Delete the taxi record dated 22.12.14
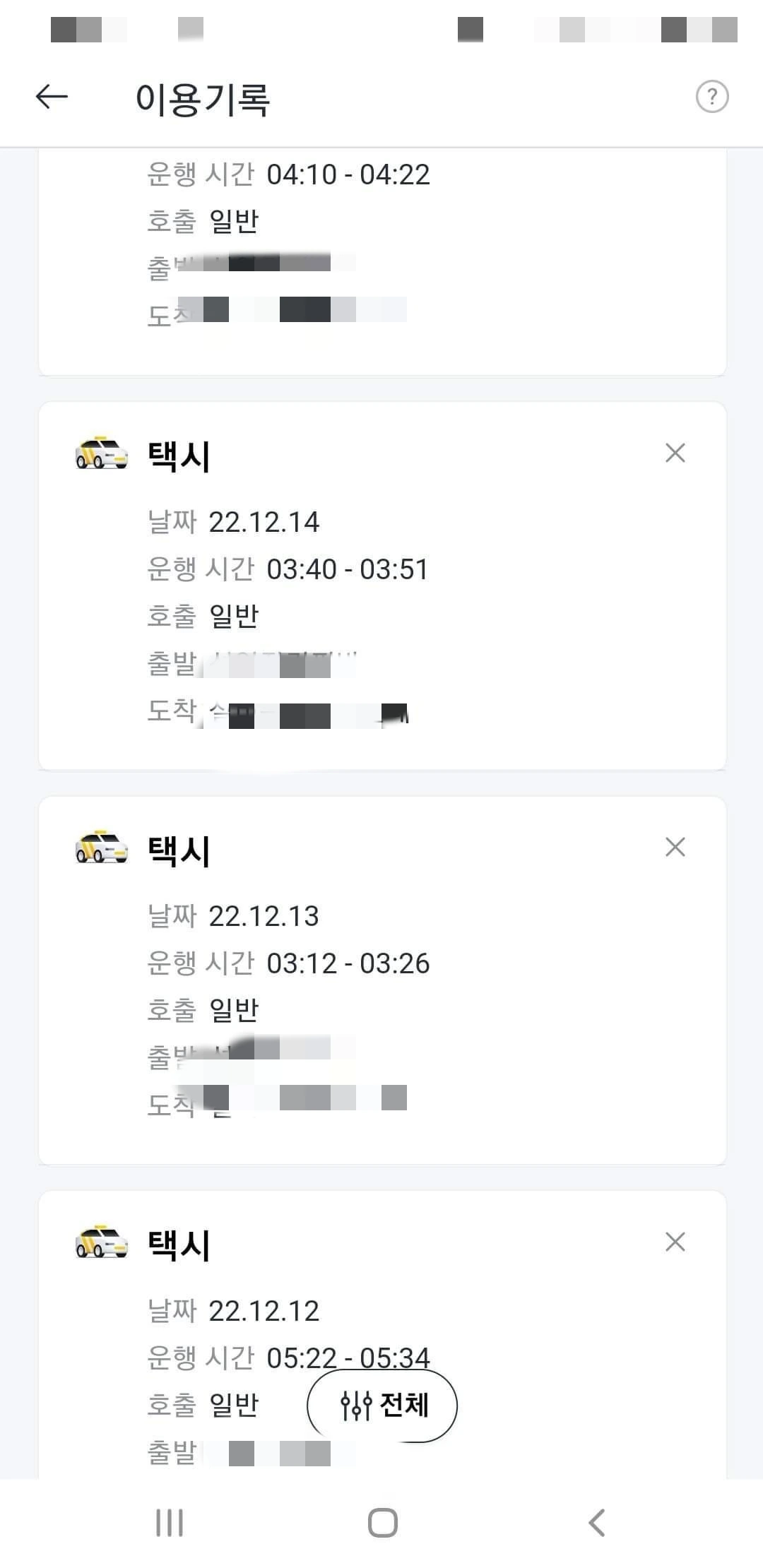Screen dimensions: 763x1568 [675, 453]
